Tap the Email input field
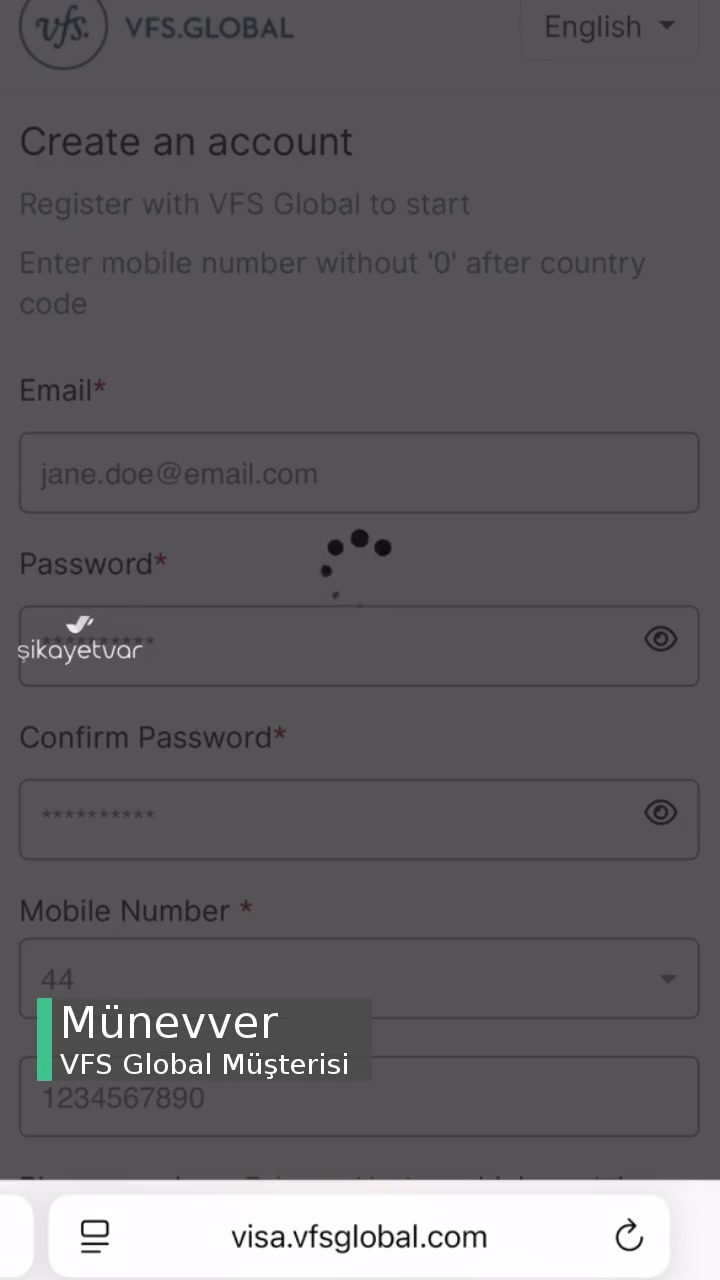Viewport: 720px width, 1280px height. (358, 473)
